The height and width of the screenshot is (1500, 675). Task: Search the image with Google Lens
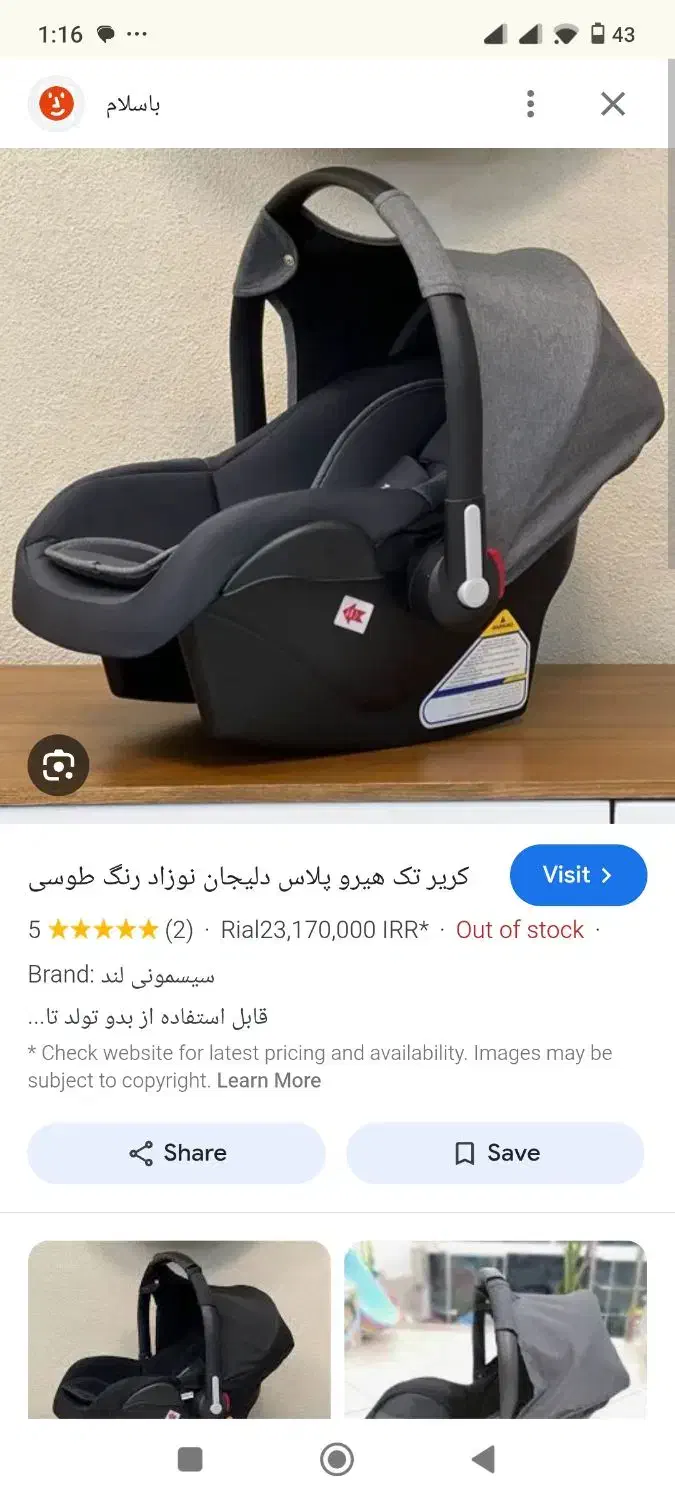coord(58,766)
